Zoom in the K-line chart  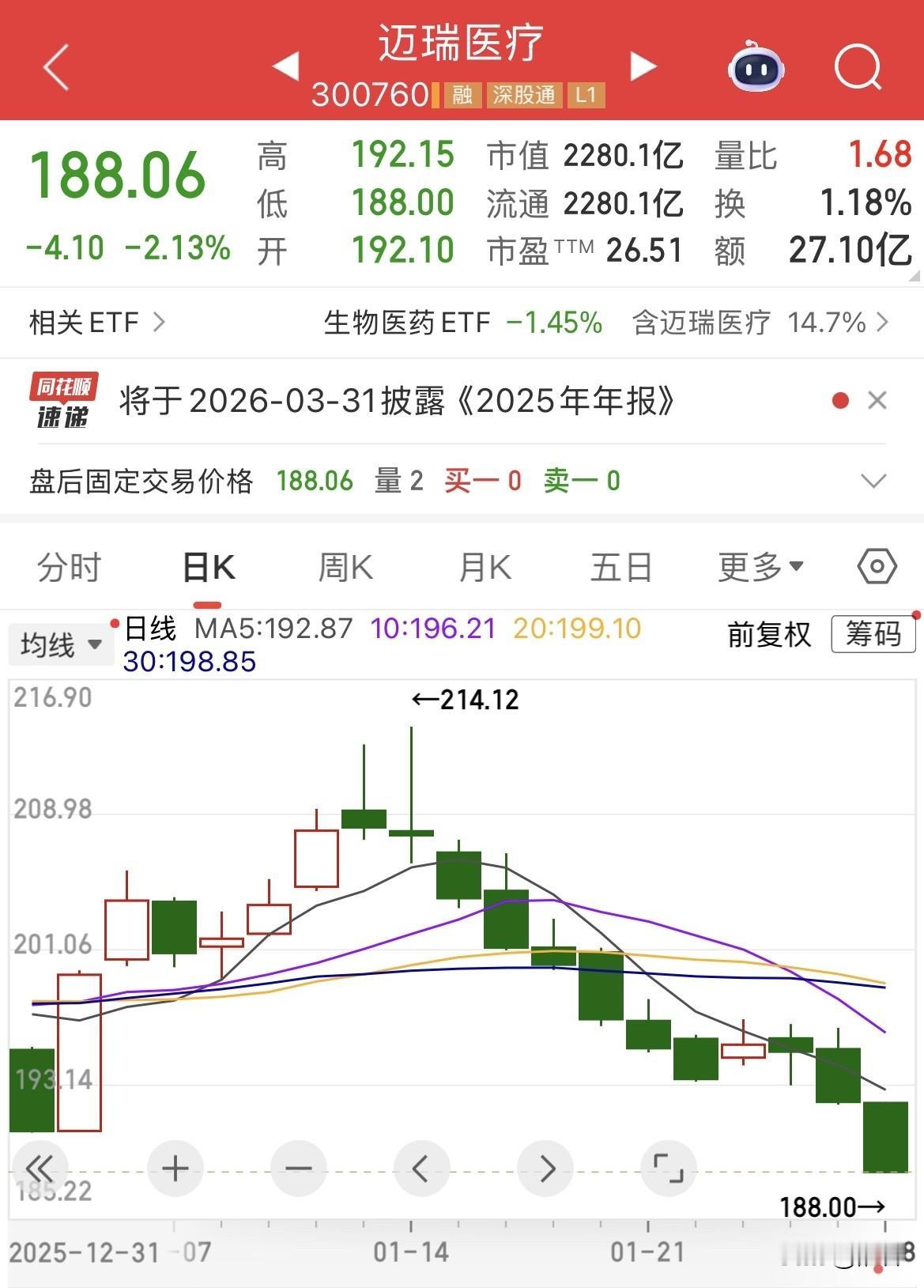pyautogui.click(x=175, y=1168)
